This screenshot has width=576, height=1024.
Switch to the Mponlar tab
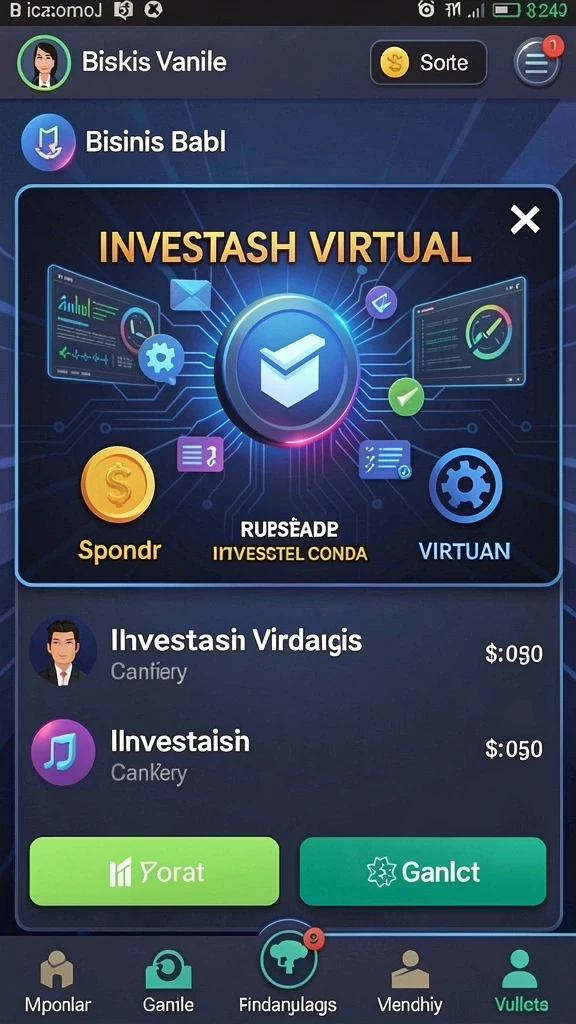click(x=58, y=980)
